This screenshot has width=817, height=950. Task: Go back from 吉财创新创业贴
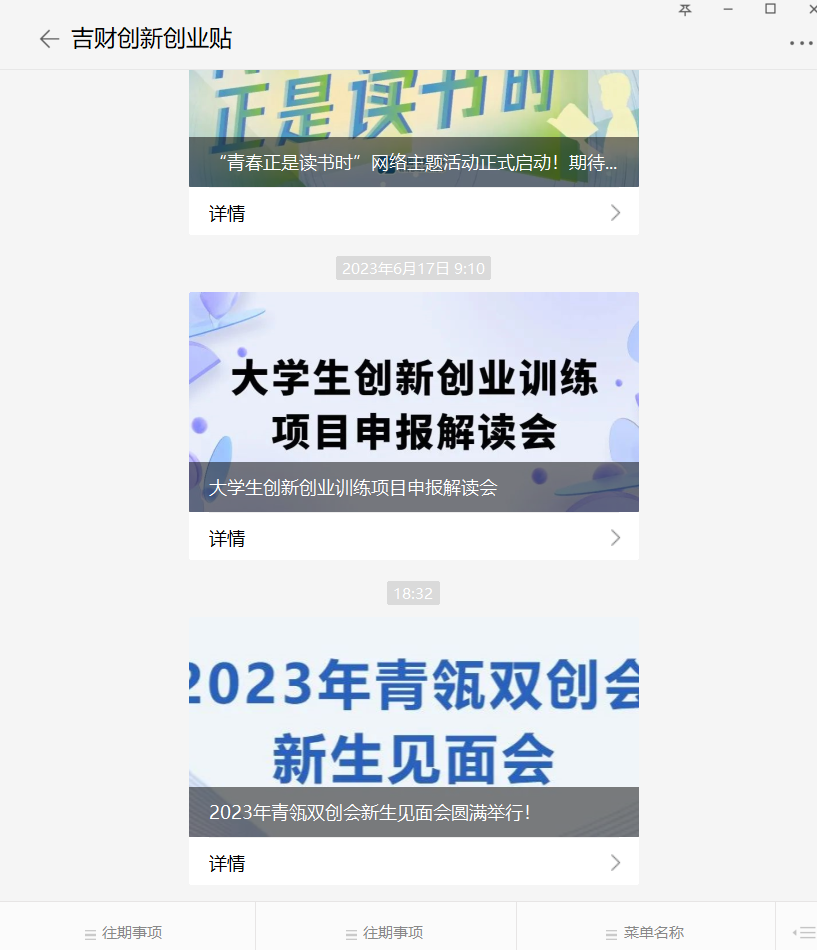48,39
